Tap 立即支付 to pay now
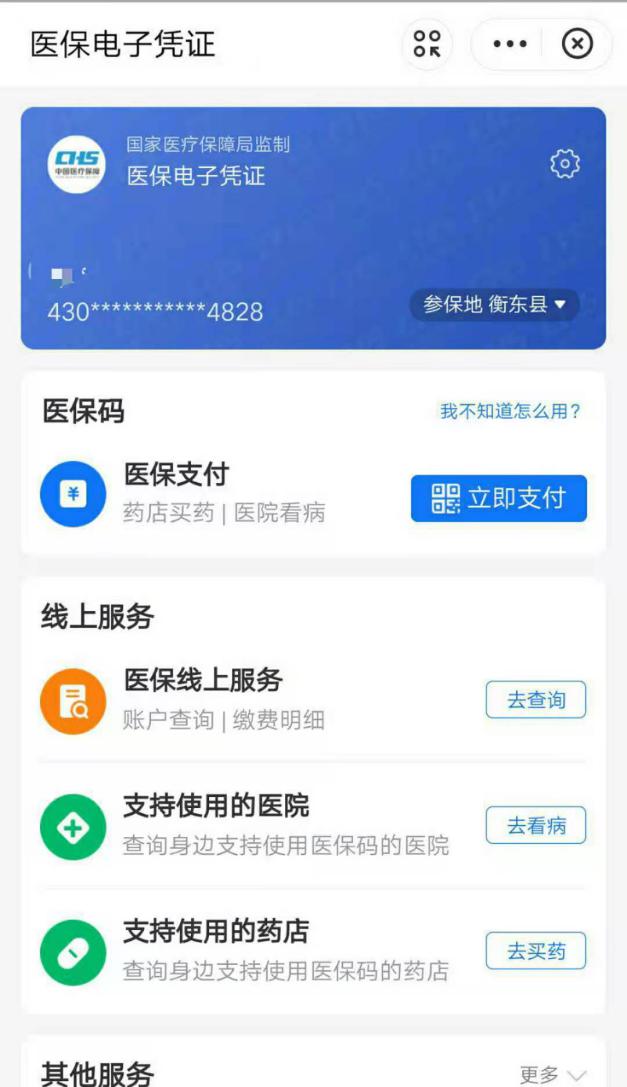This screenshot has height=1087, width=627. 498,498
